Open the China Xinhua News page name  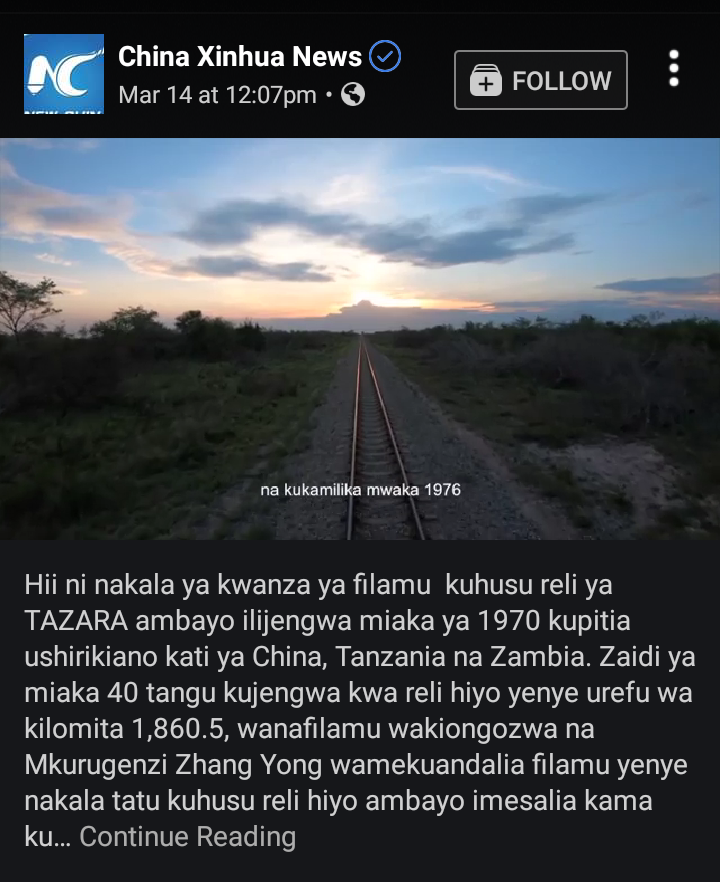[240, 57]
